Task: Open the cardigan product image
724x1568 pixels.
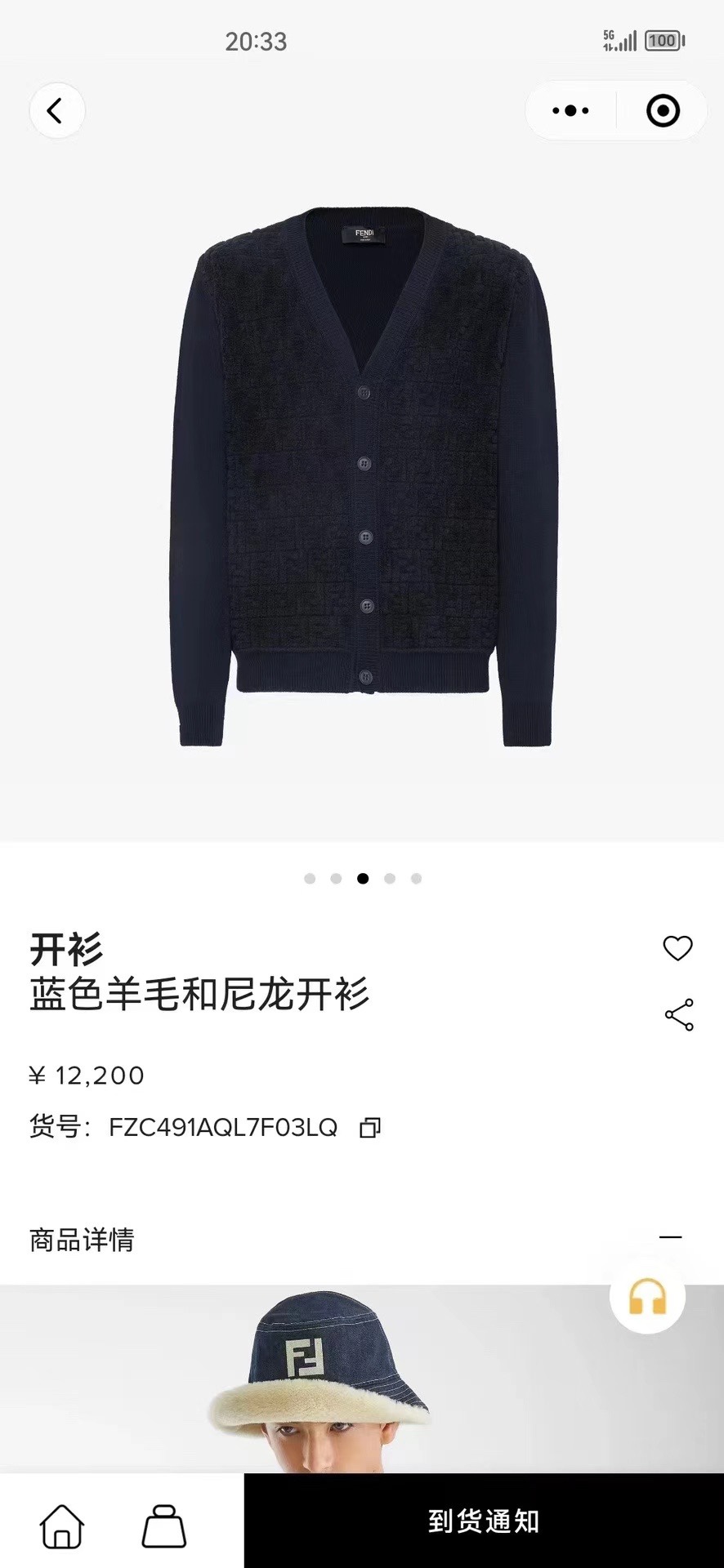Action: 363,474
